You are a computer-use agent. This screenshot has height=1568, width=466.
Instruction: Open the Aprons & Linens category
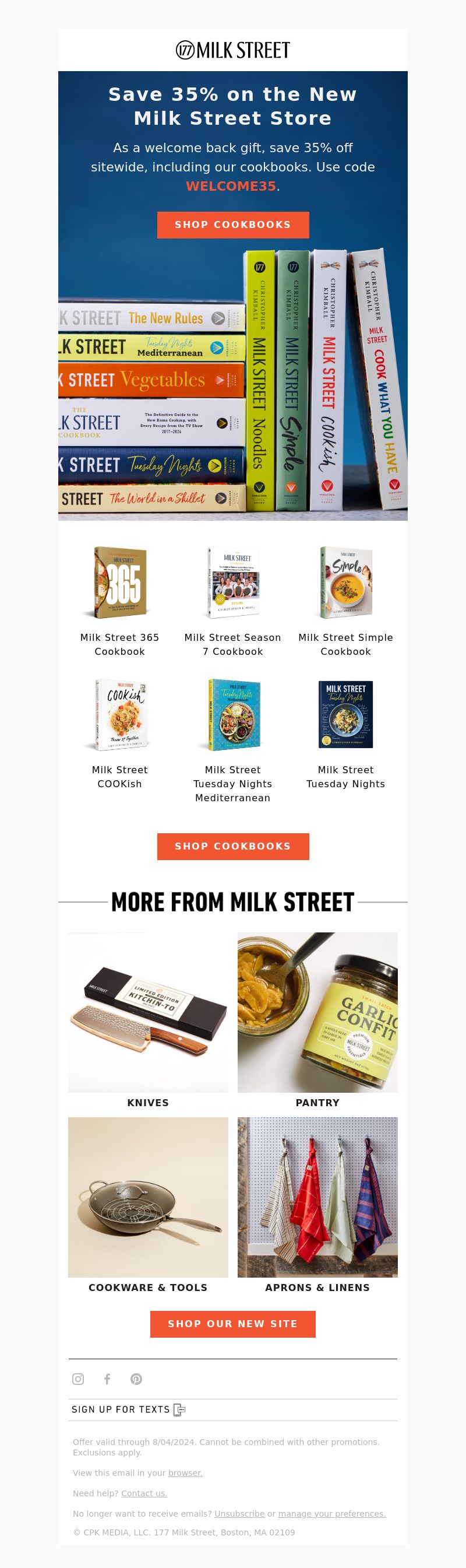(x=317, y=1198)
